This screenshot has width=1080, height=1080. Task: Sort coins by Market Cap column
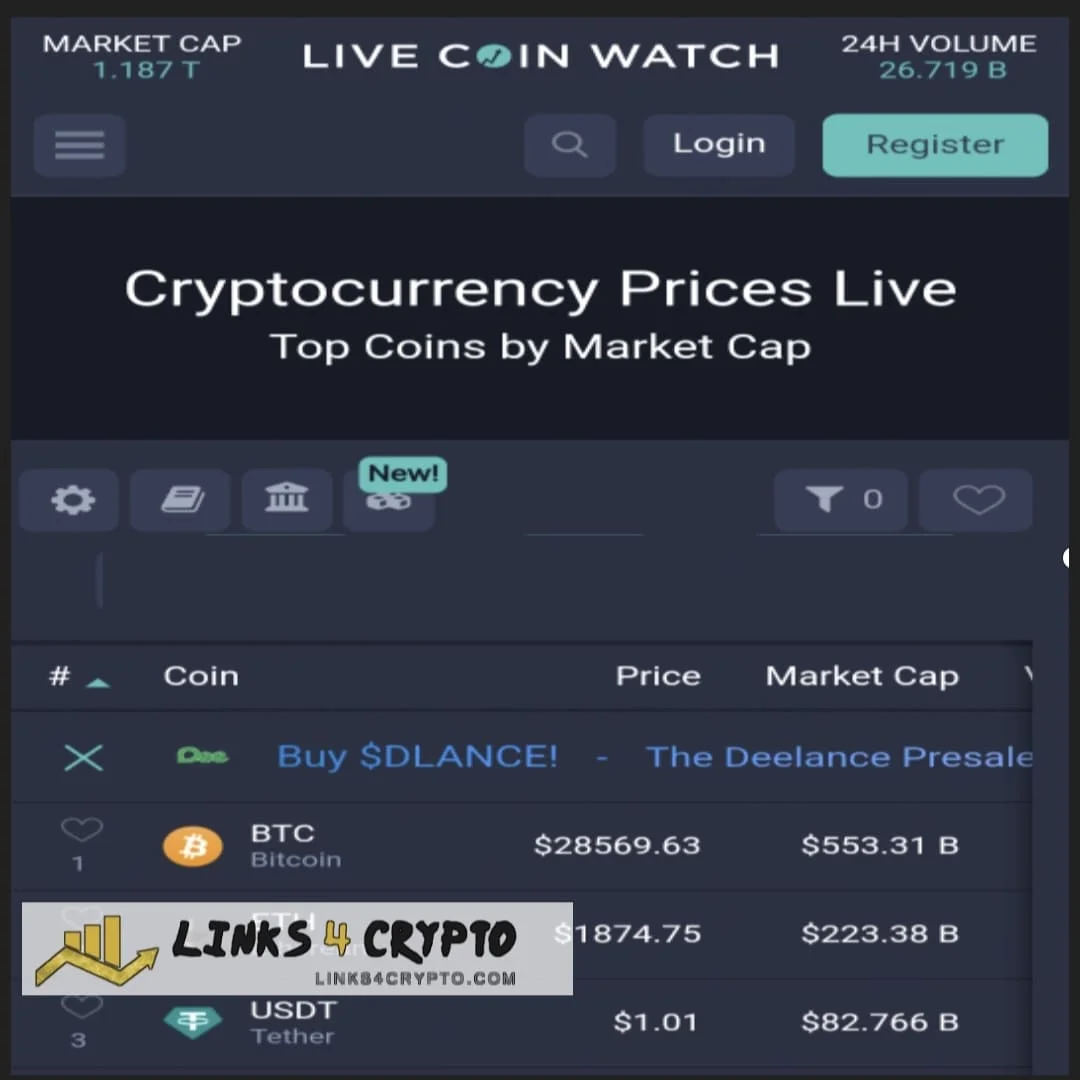[861, 677]
